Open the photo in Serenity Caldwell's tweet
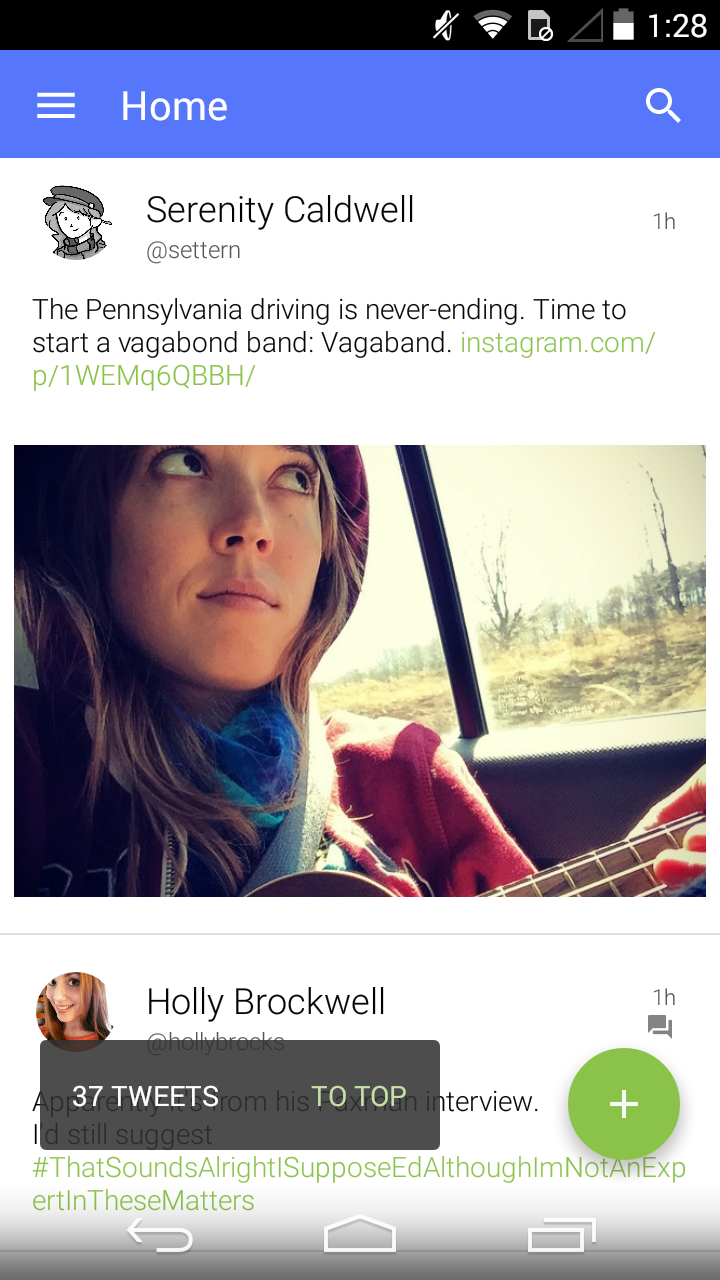 tap(360, 670)
